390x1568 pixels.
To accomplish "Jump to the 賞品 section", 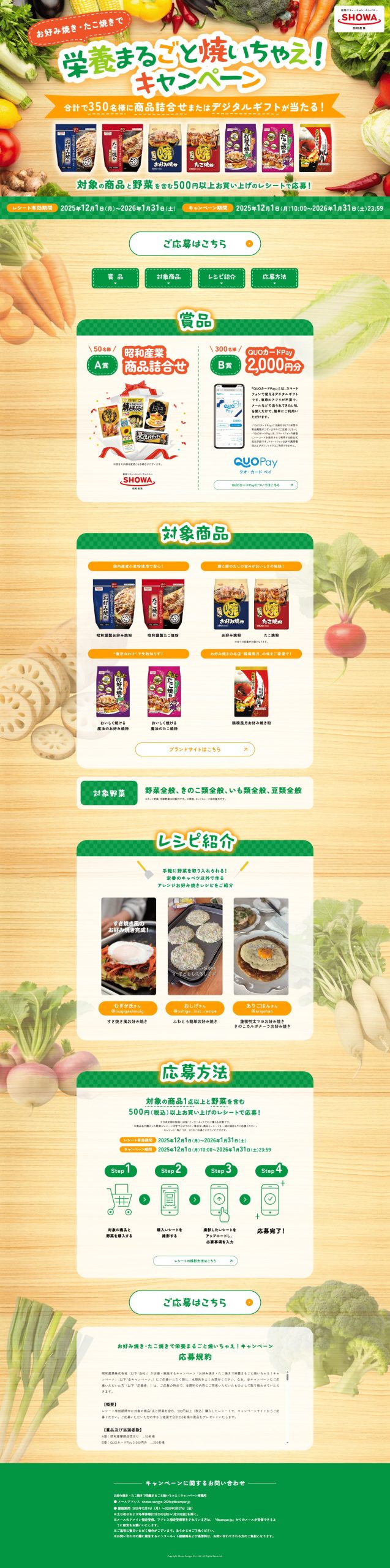I will 115,277.
